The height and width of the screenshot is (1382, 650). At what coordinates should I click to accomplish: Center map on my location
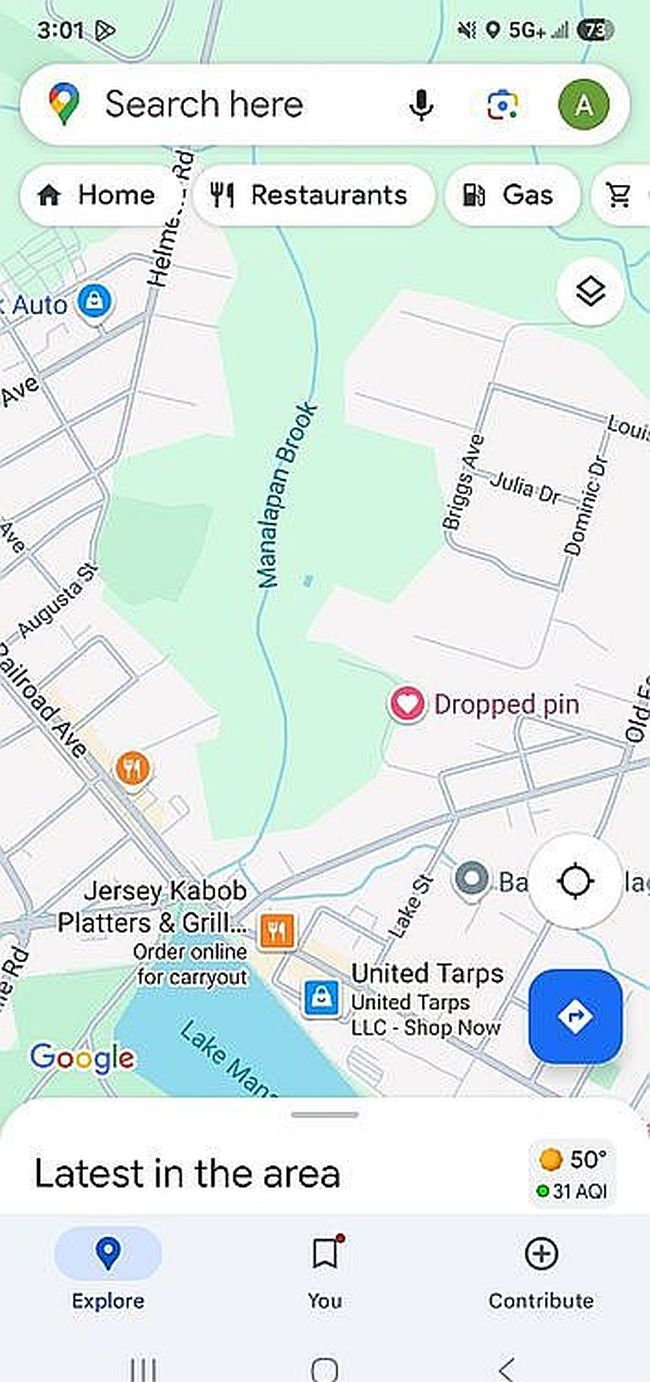click(575, 881)
